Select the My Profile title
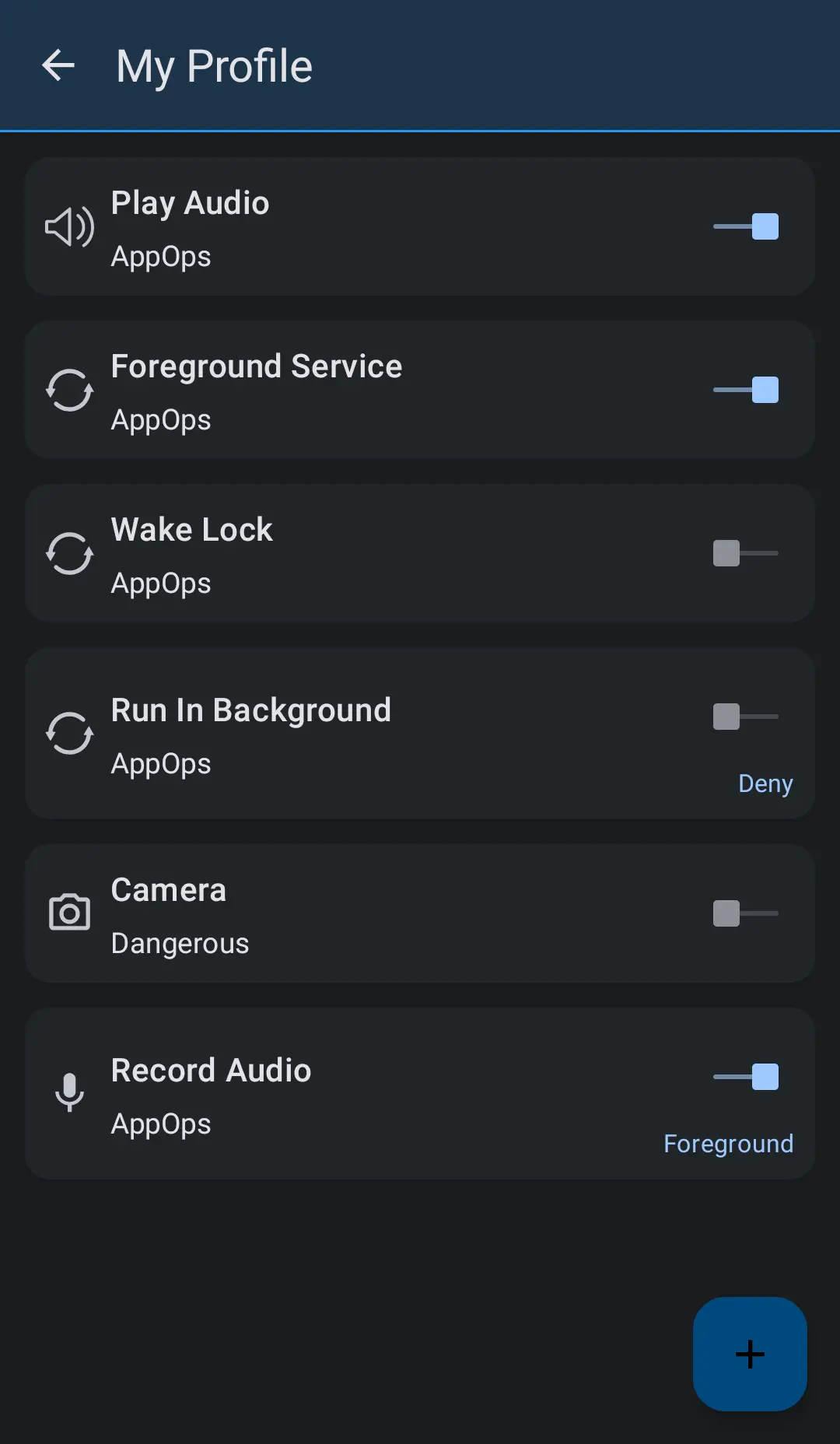This screenshot has width=840, height=1444. [x=213, y=65]
